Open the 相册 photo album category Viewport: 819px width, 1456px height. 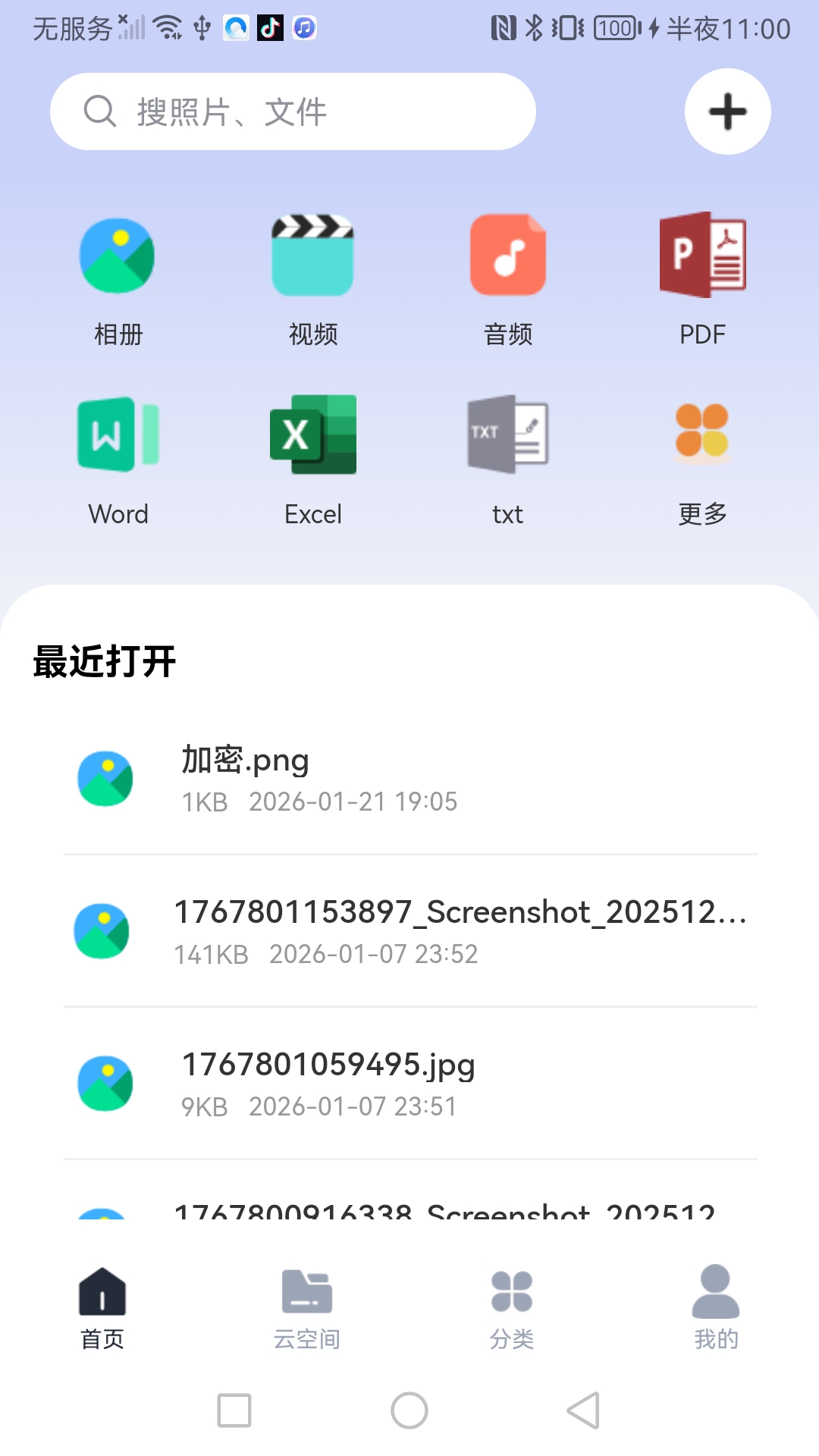tap(118, 277)
